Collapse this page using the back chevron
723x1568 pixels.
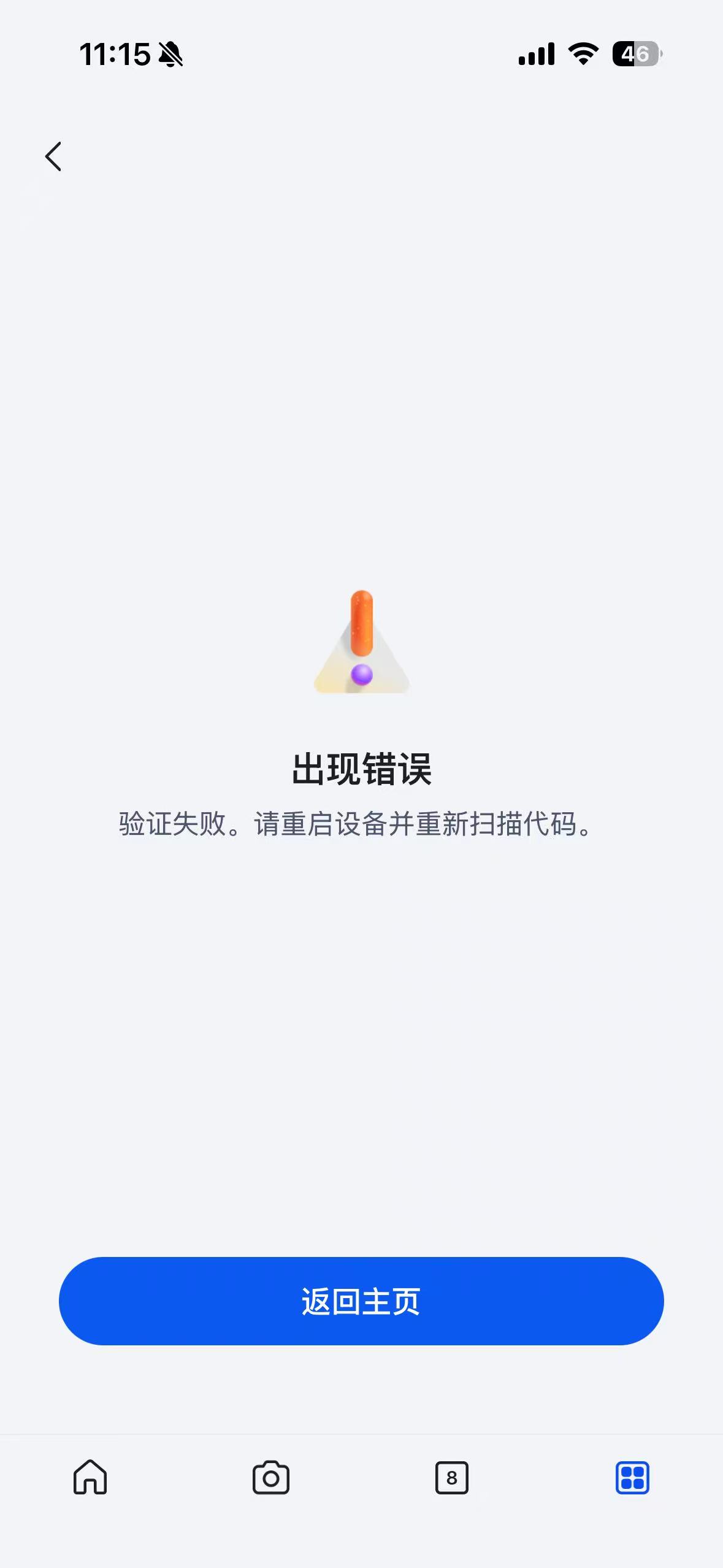click(53, 156)
